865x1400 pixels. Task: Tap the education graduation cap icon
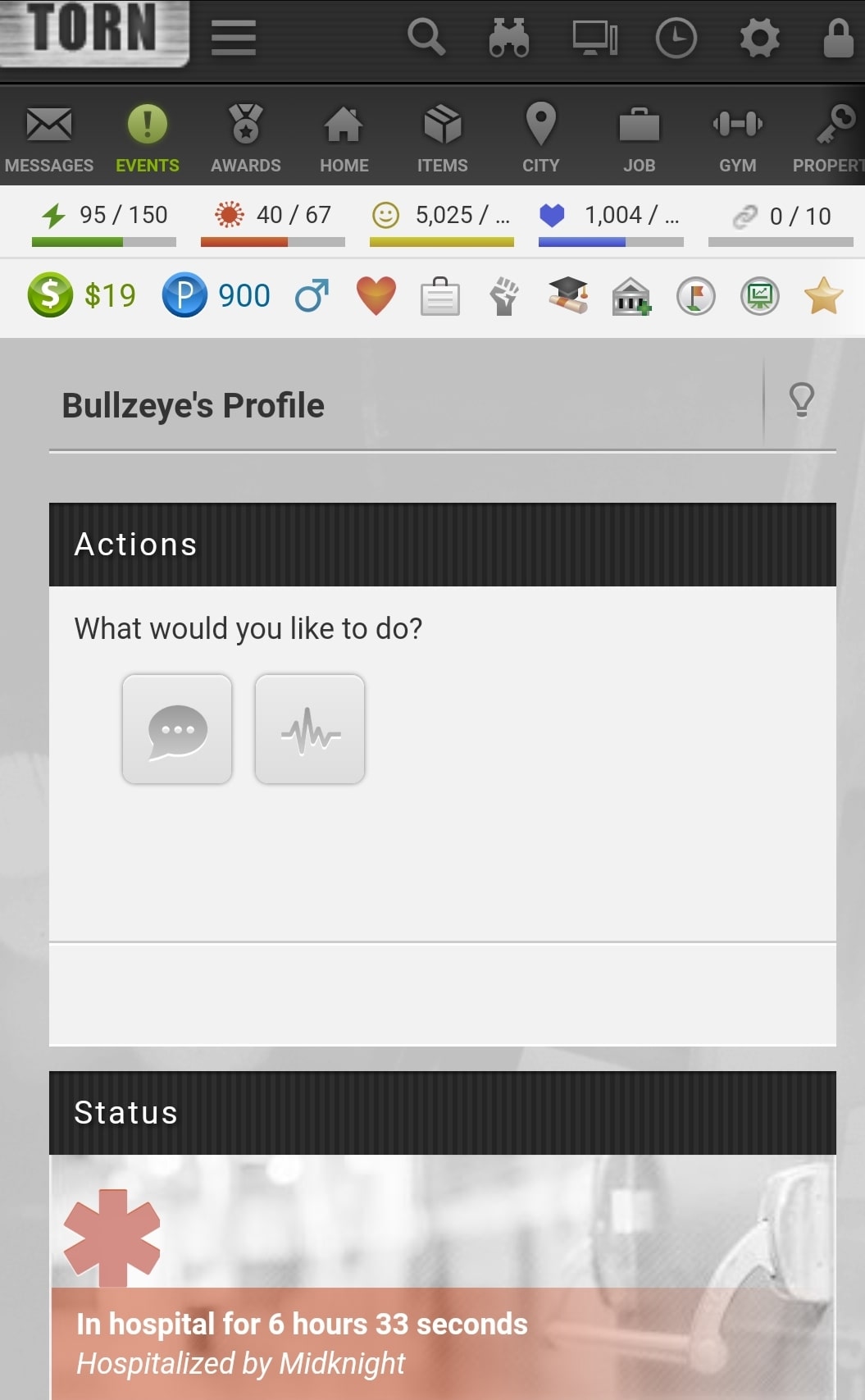(x=568, y=295)
